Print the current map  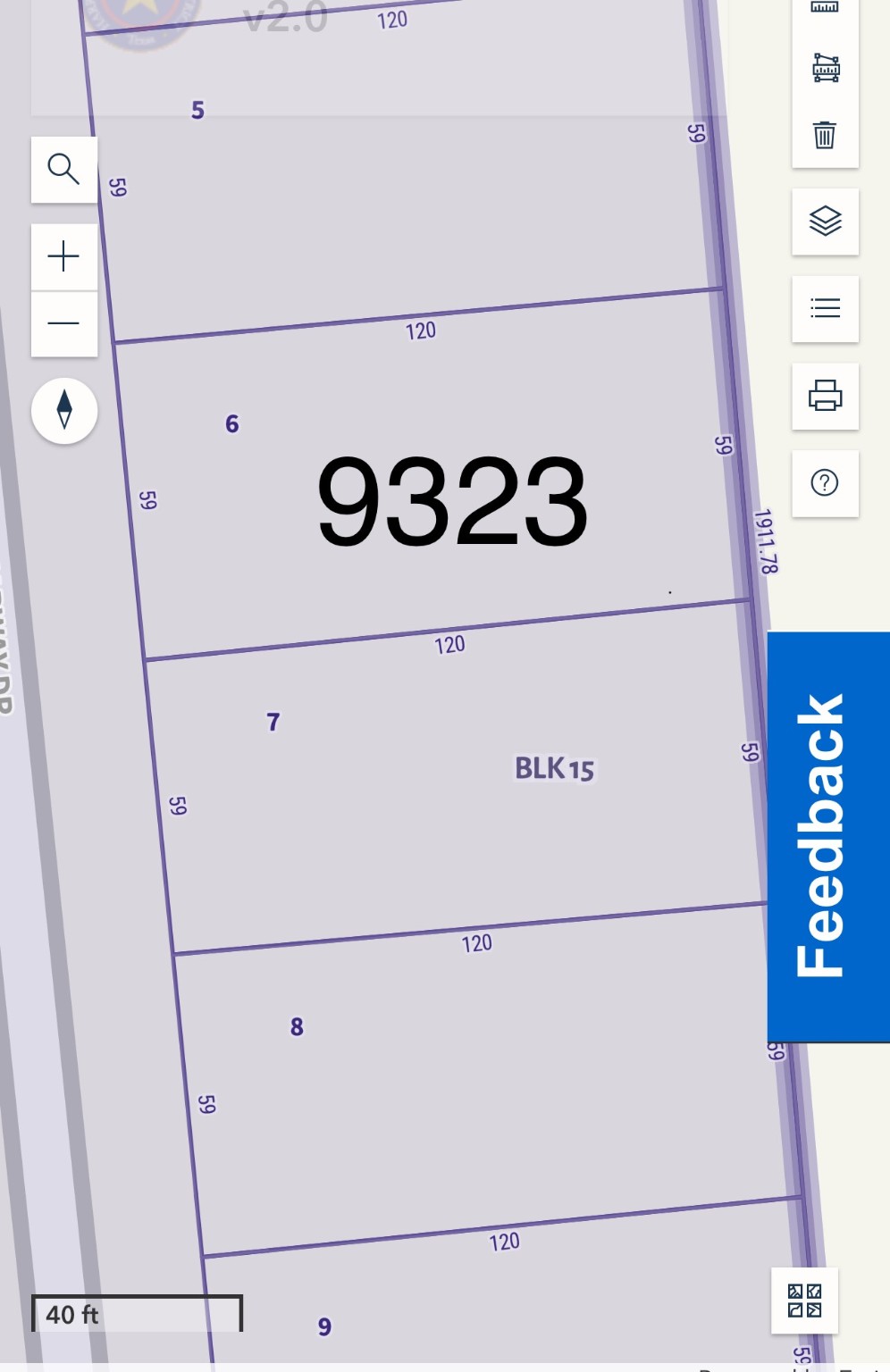click(x=825, y=396)
